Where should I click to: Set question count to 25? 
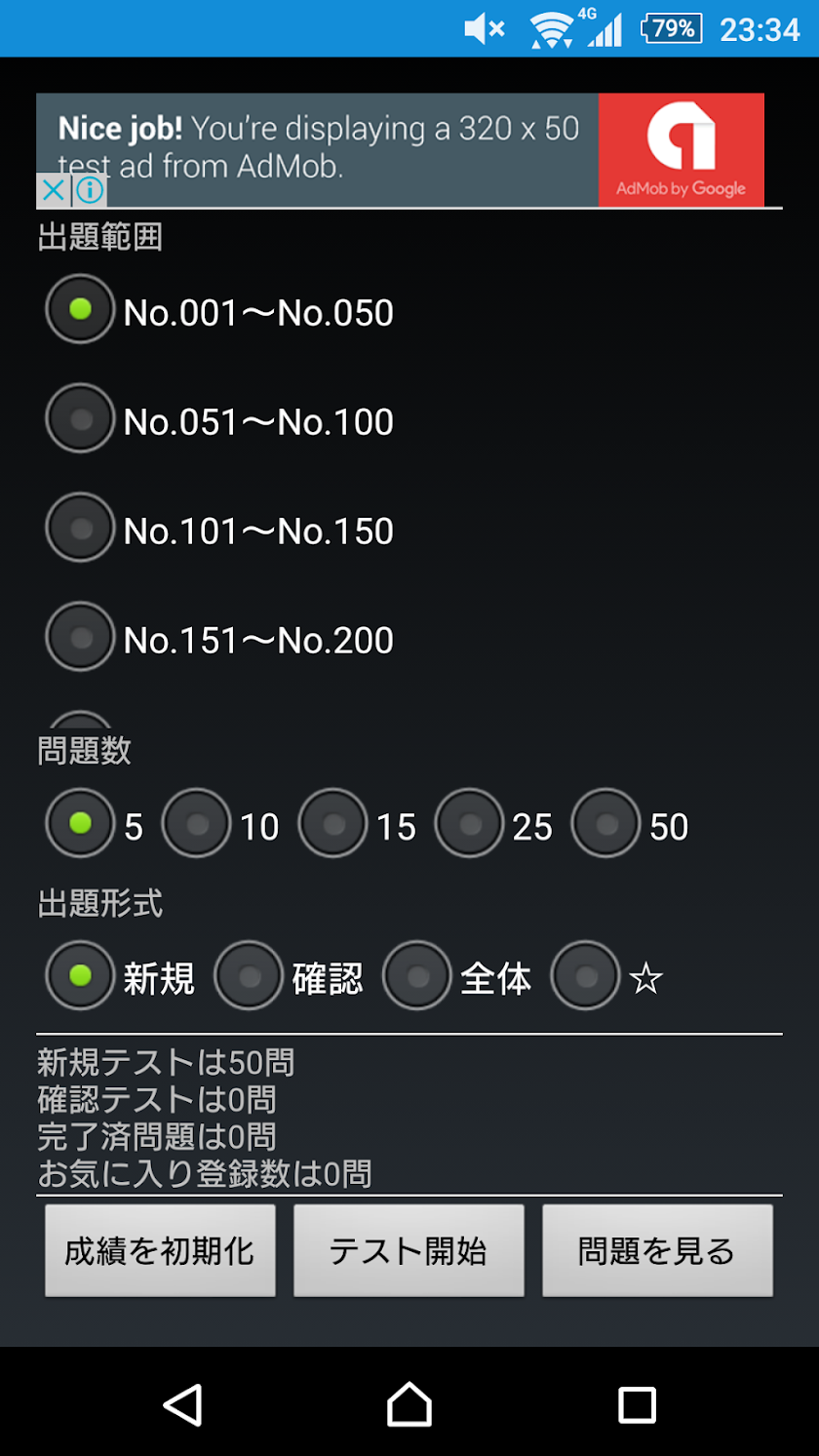point(470,824)
